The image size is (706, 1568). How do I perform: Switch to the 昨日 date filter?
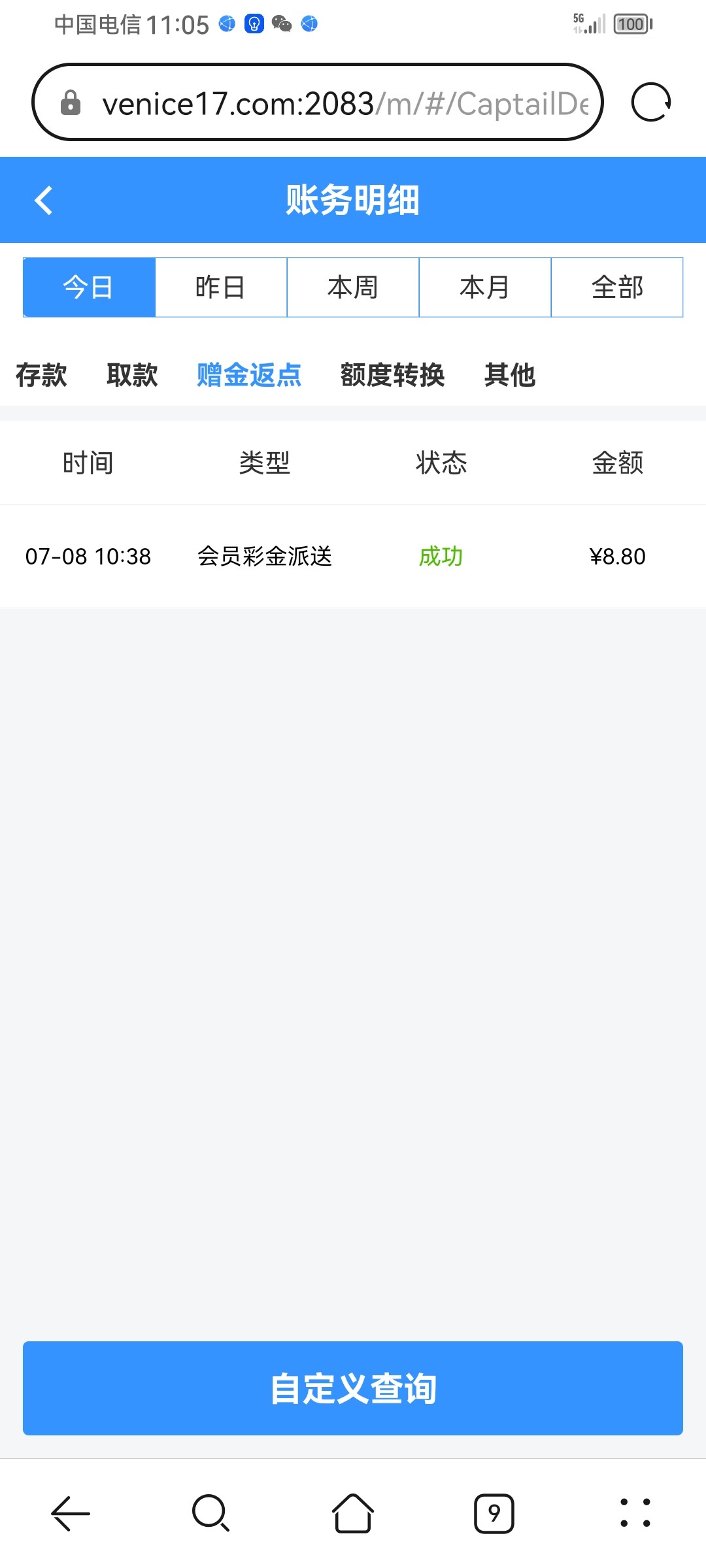(x=221, y=287)
